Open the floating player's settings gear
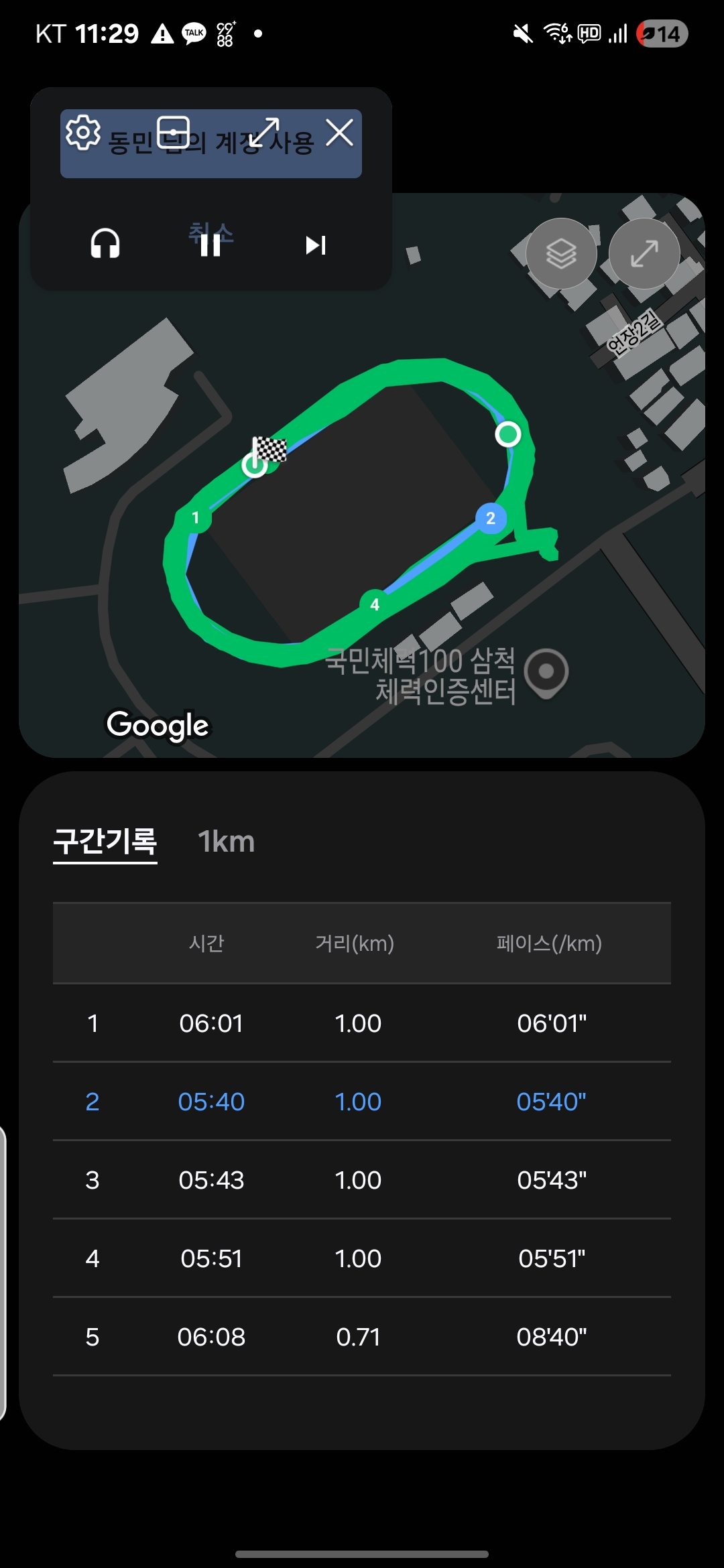 (83, 133)
